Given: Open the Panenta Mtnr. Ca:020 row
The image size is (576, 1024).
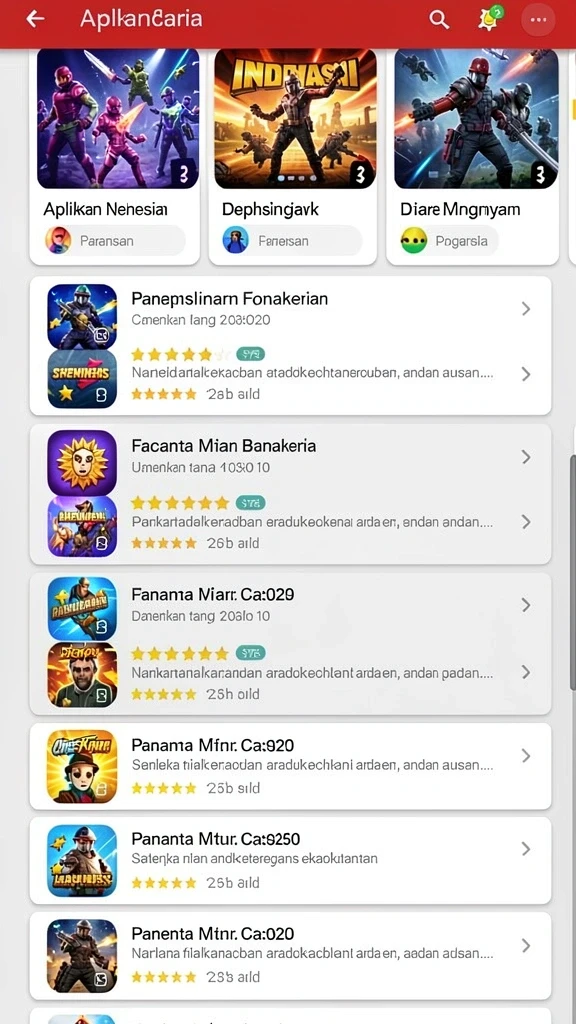Looking at the screenshot, I should coord(290,955).
